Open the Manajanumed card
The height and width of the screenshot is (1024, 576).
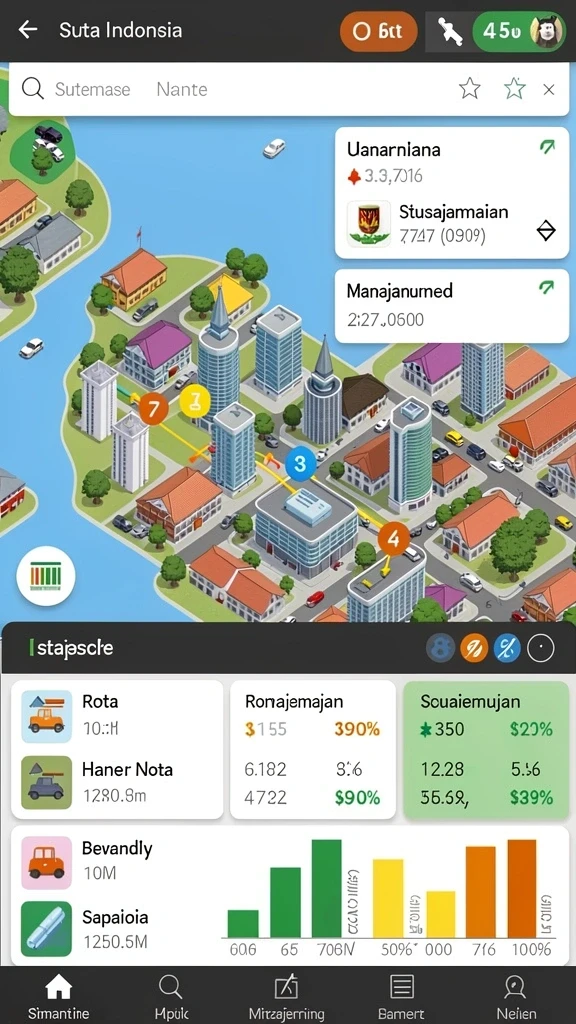point(451,306)
